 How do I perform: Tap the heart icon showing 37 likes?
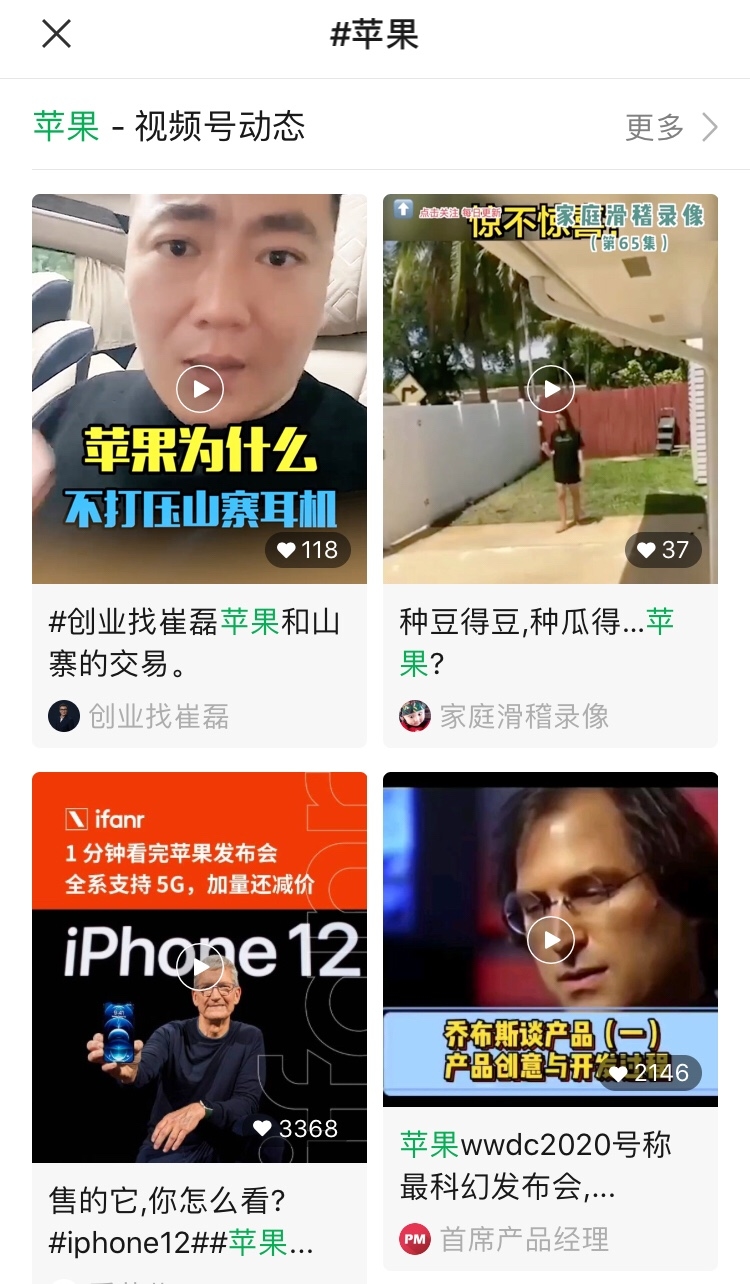pyautogui.click(x=663, y=550)
